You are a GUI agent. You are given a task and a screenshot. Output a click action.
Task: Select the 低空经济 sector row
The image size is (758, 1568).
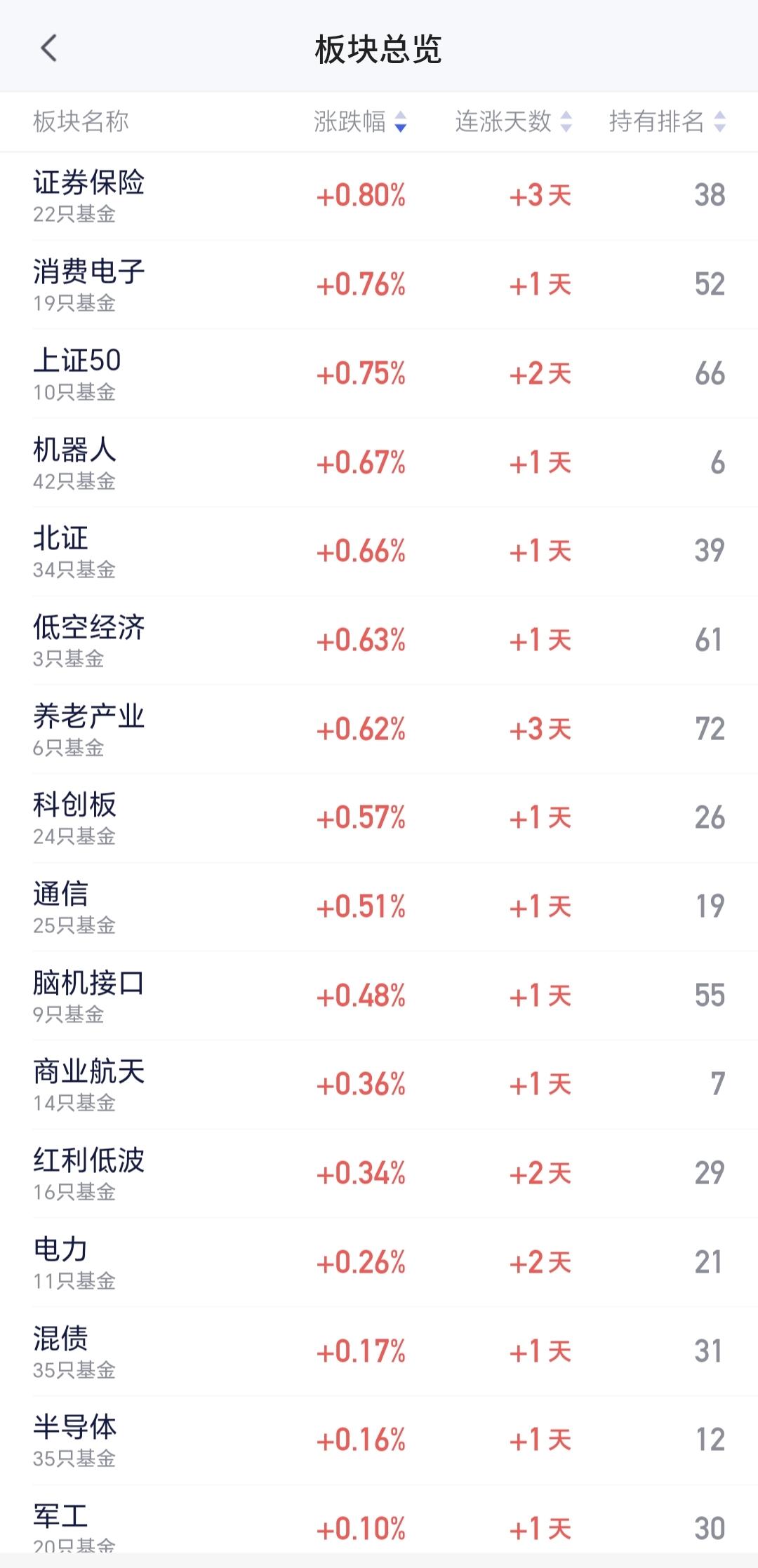click(379, 641)
